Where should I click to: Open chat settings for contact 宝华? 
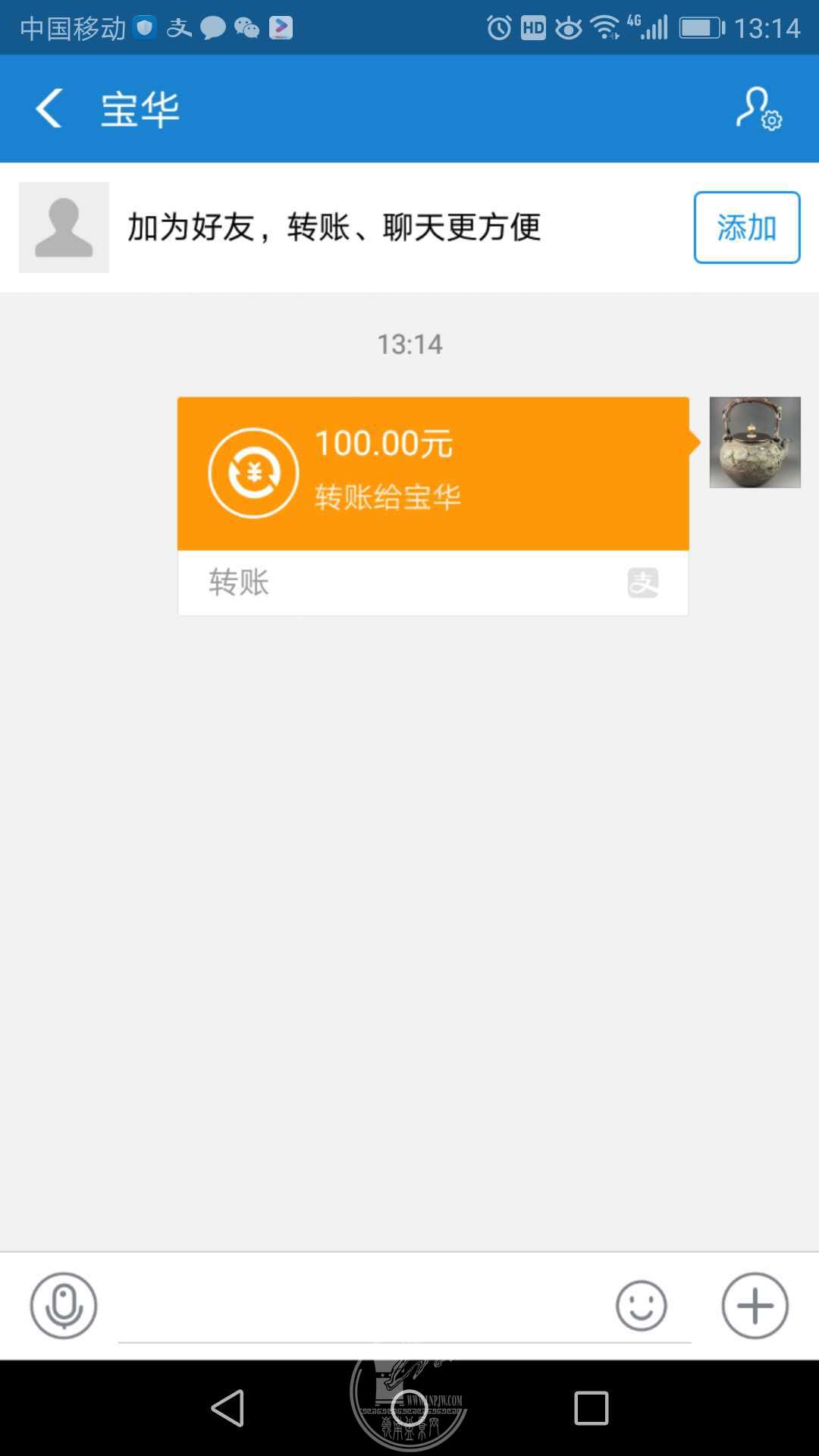(x=758, y=109)
